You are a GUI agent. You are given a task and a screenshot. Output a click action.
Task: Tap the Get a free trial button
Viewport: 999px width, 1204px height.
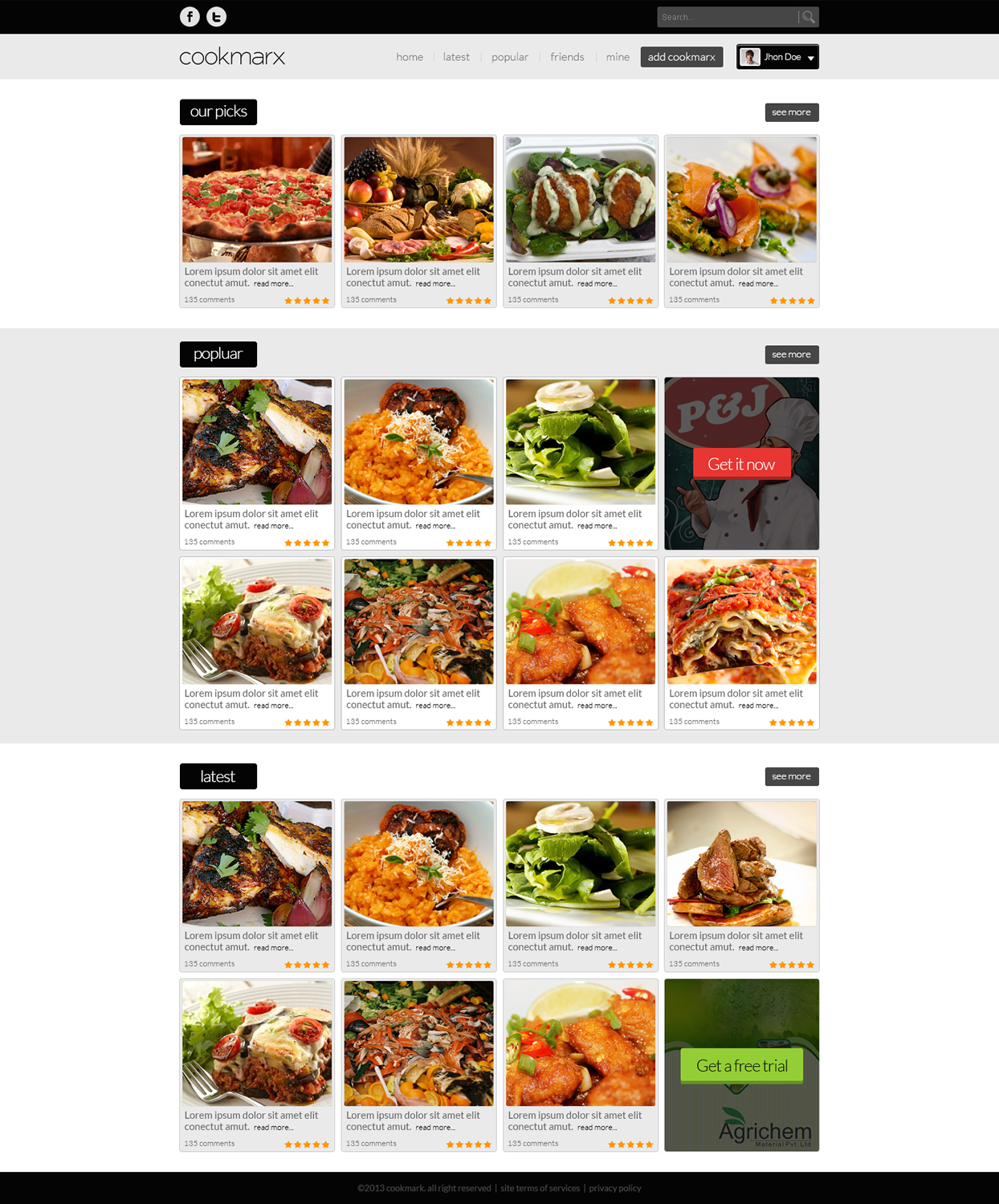[742, 1066]
